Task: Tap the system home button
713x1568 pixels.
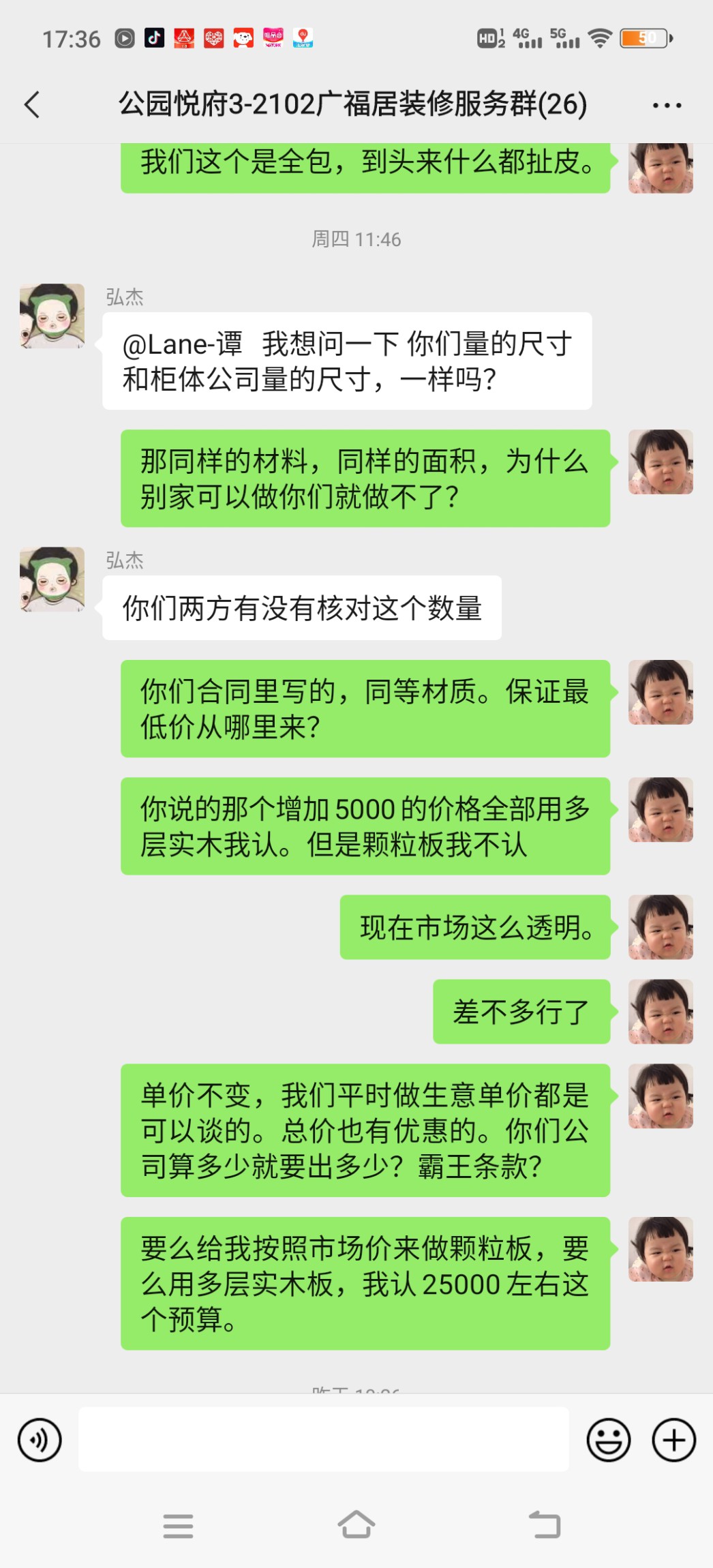Action: tap(356, 1525)
